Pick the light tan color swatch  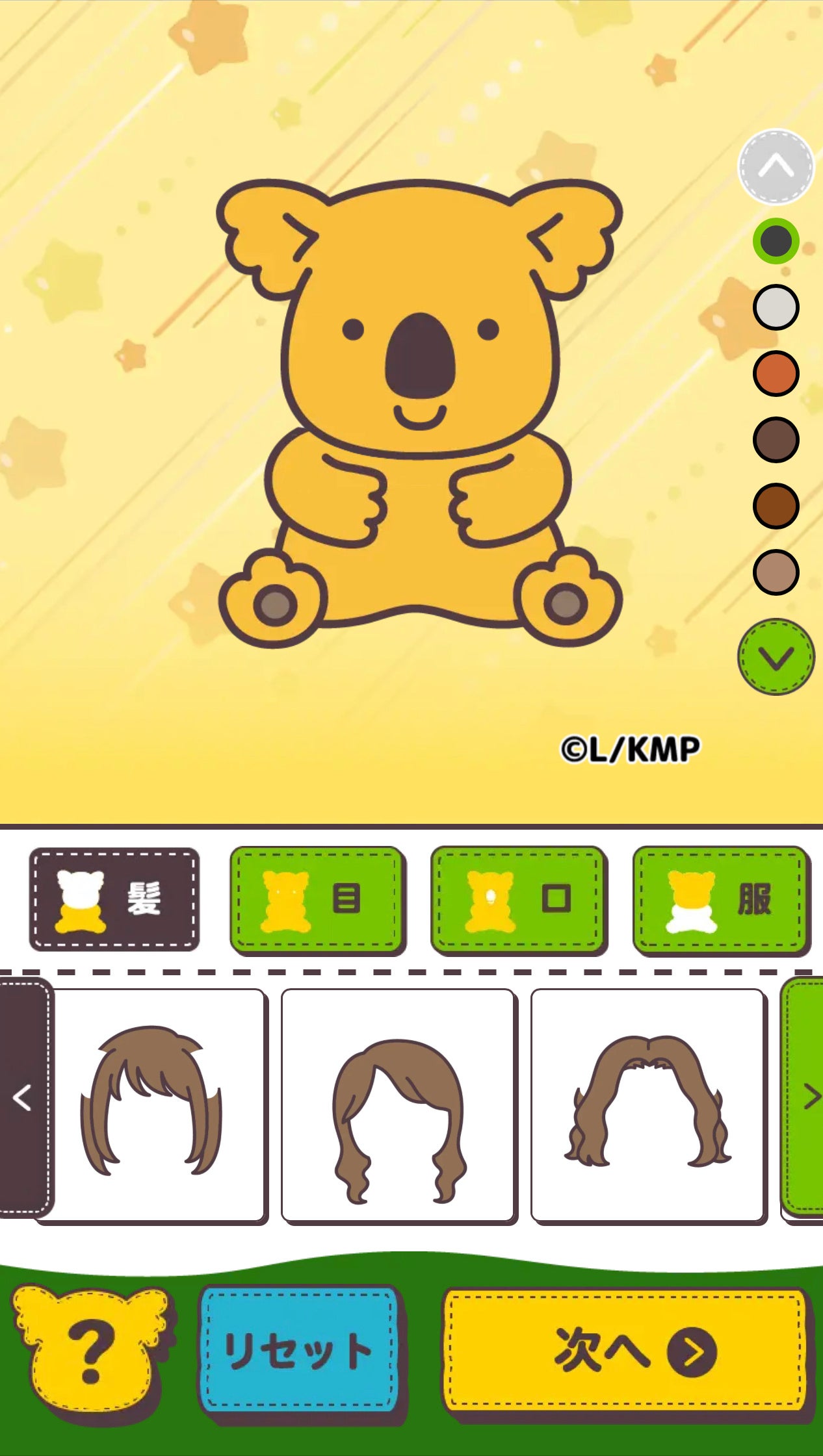[x=776, y=572]
